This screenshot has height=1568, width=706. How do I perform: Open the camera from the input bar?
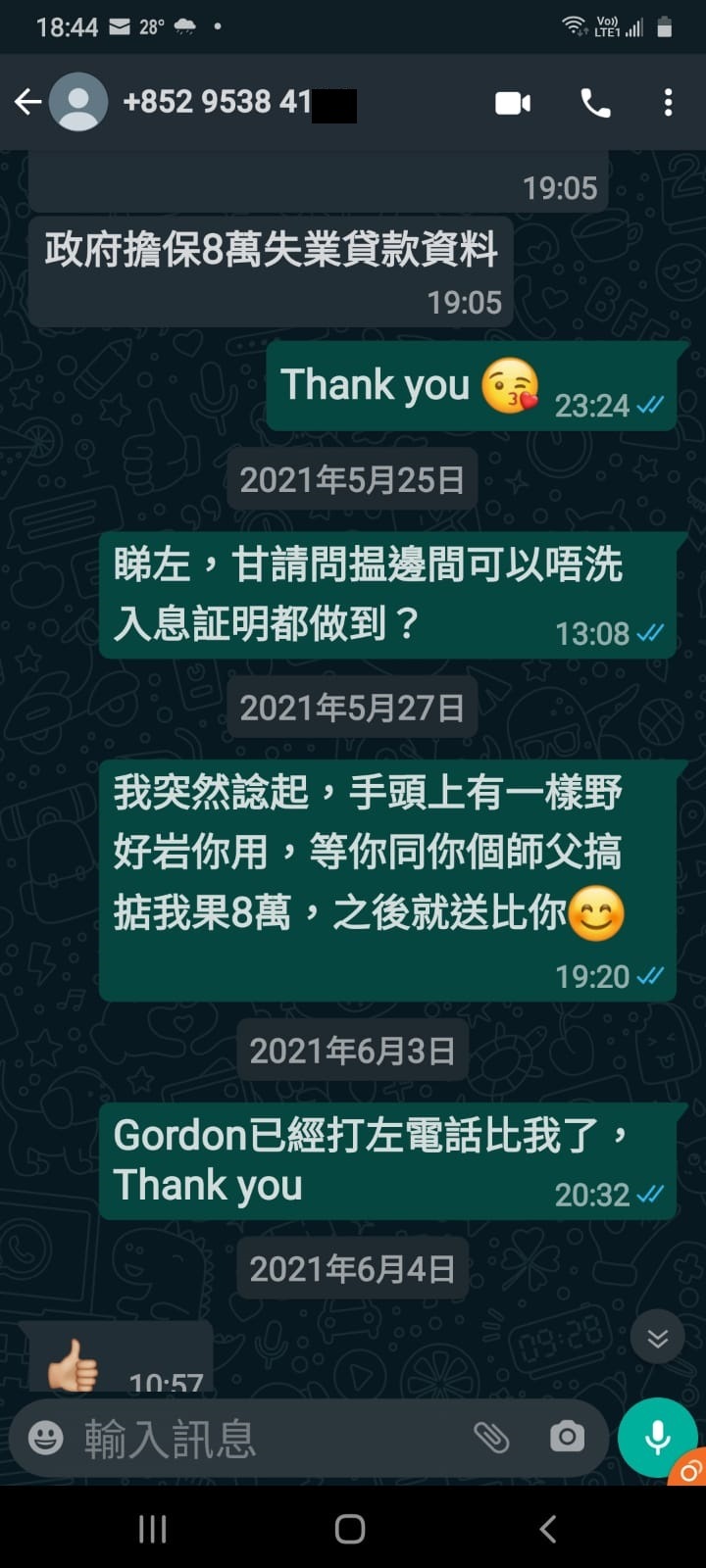(567, 1438)
